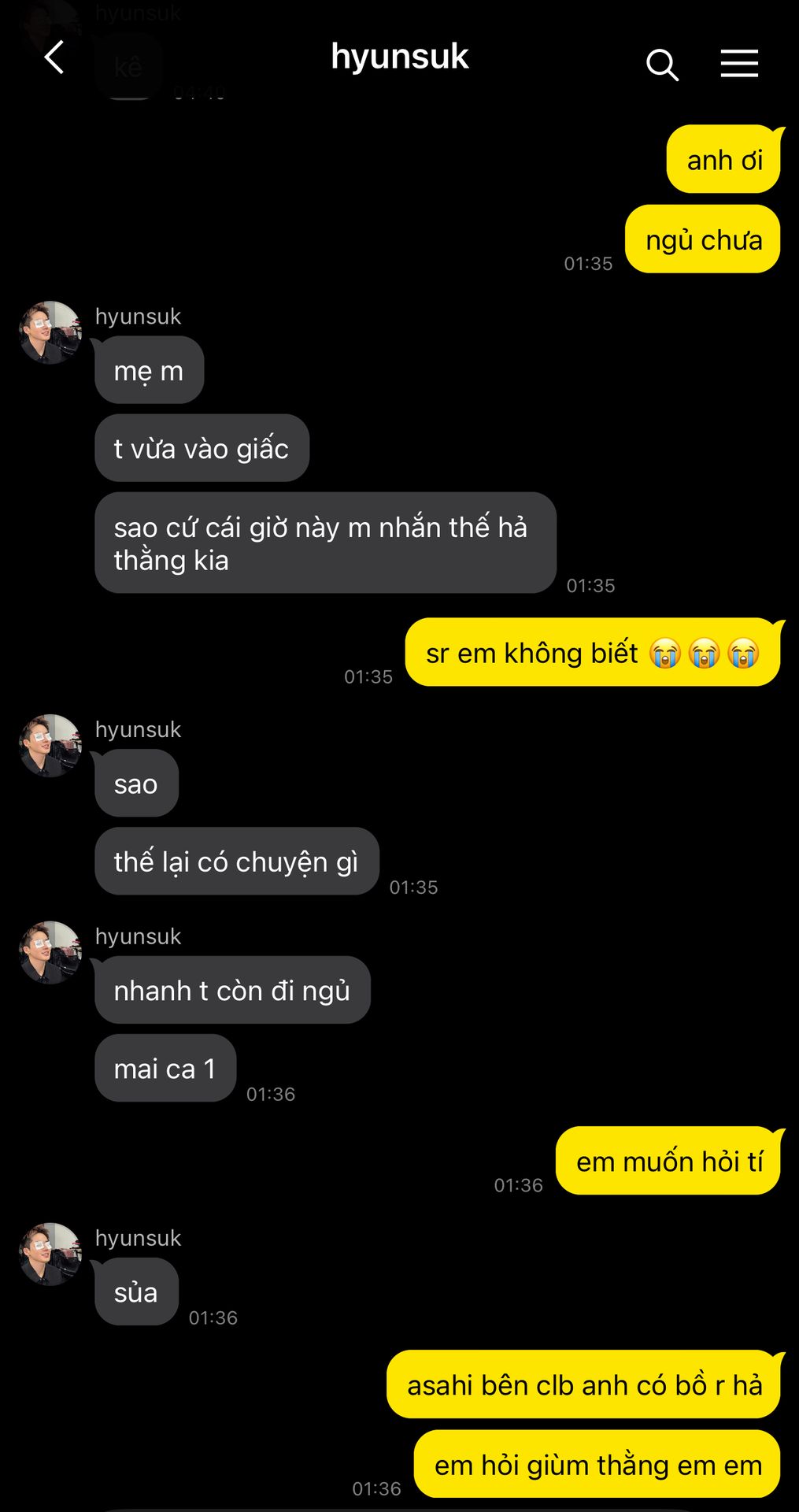Open hyunsuk's profile picture beside "mẹ m"

click(x=50, y=332)
